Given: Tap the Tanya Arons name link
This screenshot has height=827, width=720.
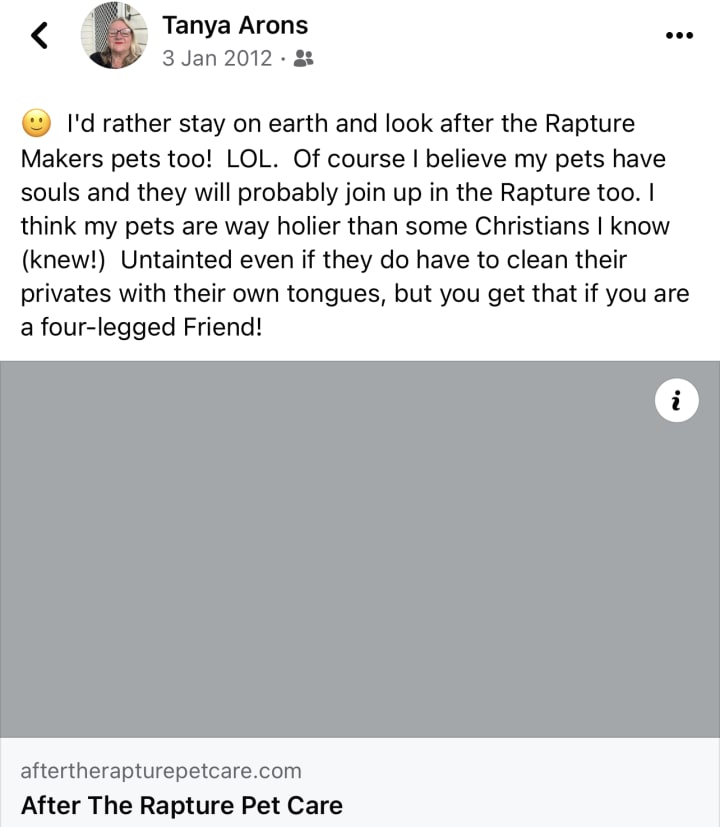Looking at the screenshot, I should tap(235, 24).
